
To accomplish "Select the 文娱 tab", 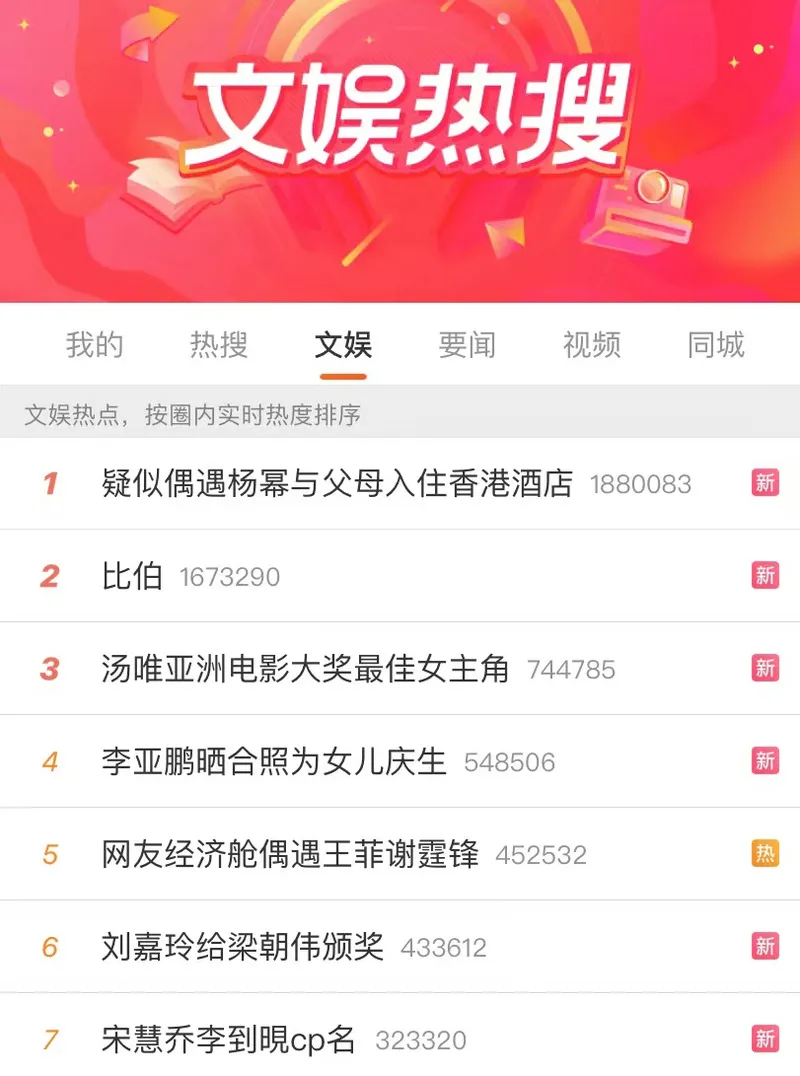I will pos(343,346).
